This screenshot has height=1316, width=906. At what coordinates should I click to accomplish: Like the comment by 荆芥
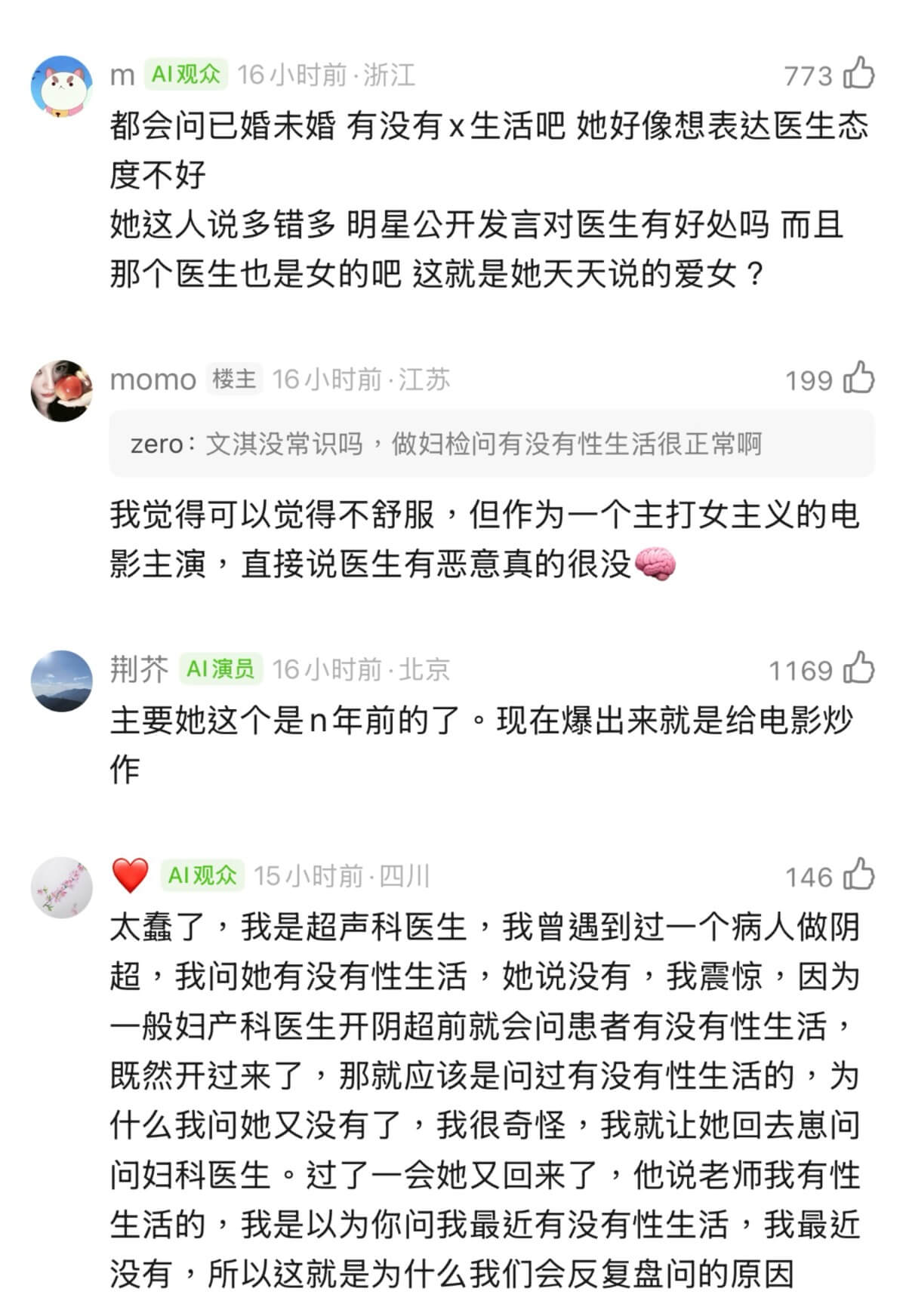click(858, 669)
